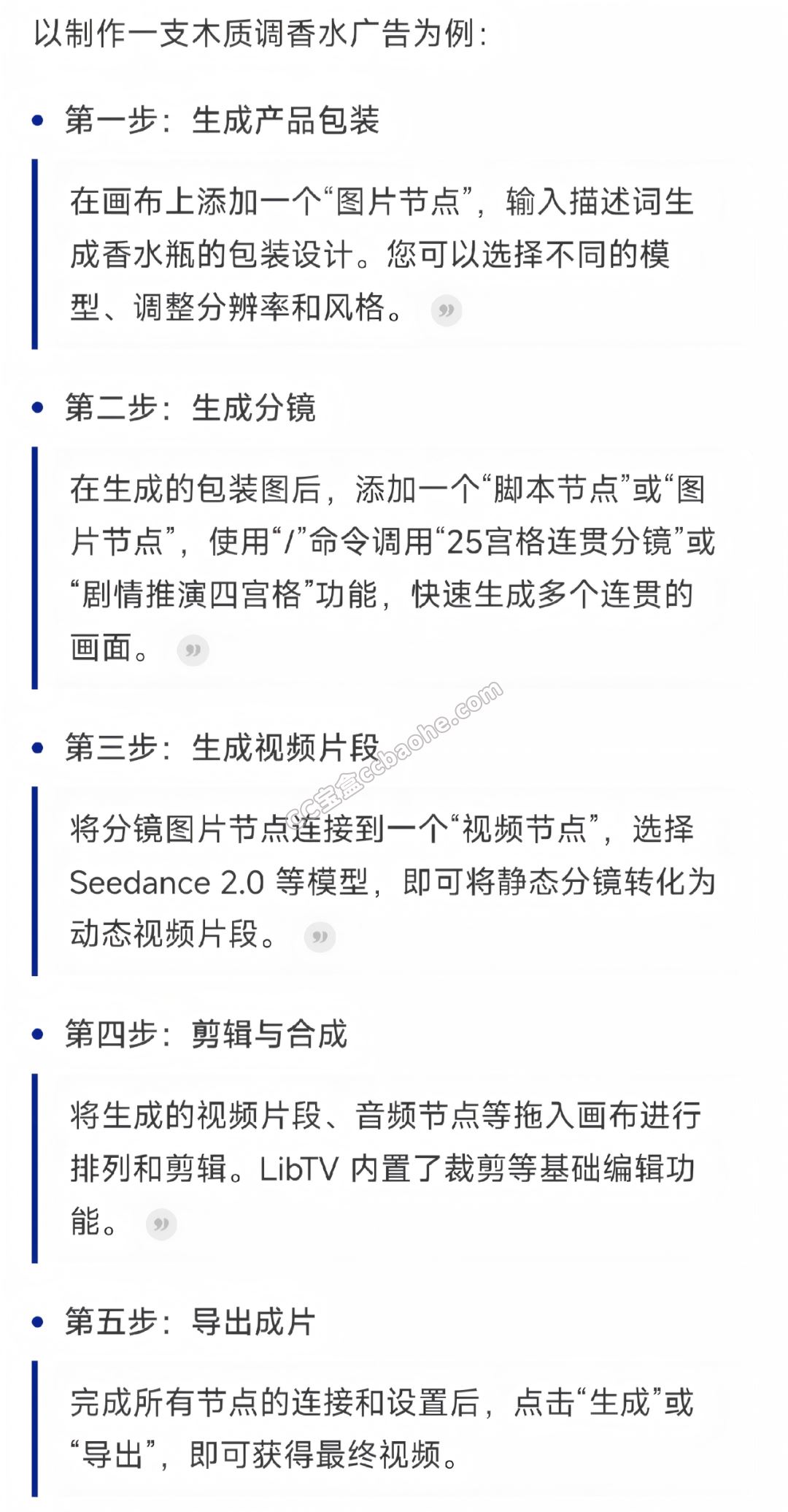Tap the quote source icon after 画面。
This screenshot has width=788, height=1512.
coord(193,650)
